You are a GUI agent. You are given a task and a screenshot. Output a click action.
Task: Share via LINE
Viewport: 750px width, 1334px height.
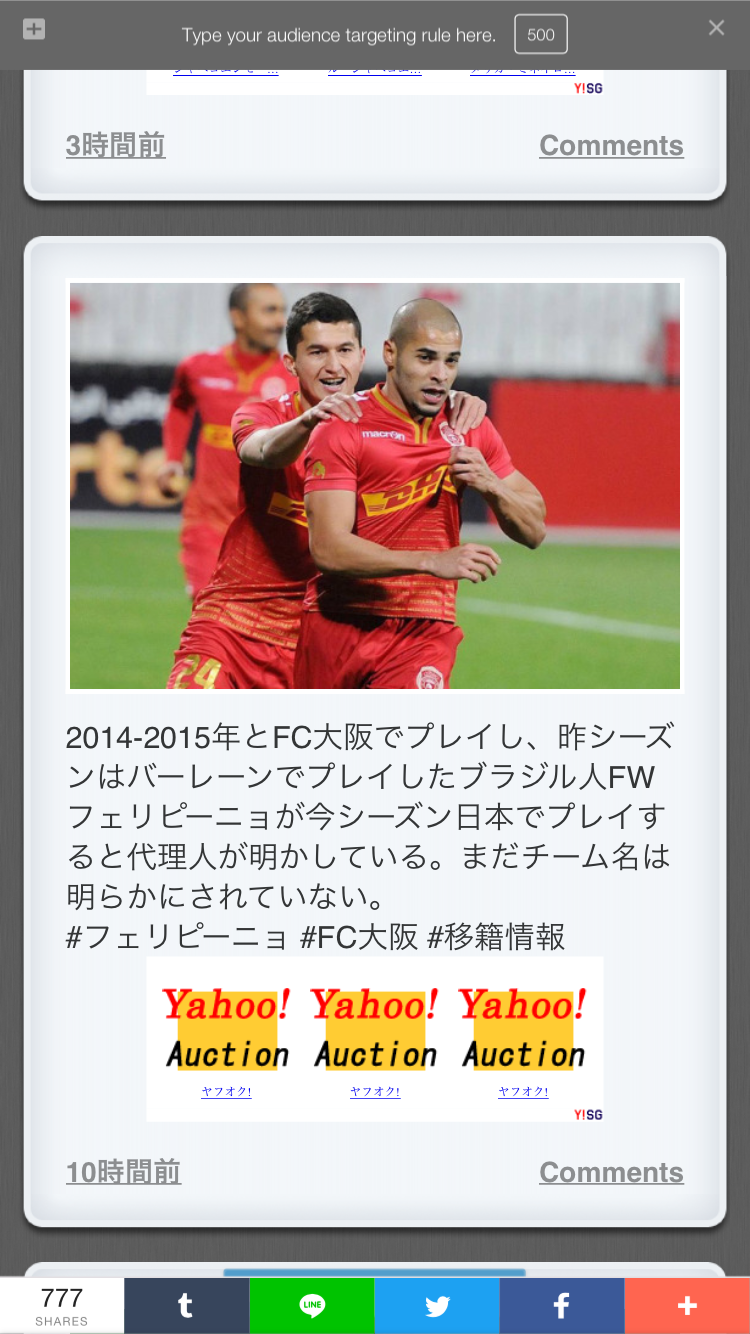coord(312,1306)
